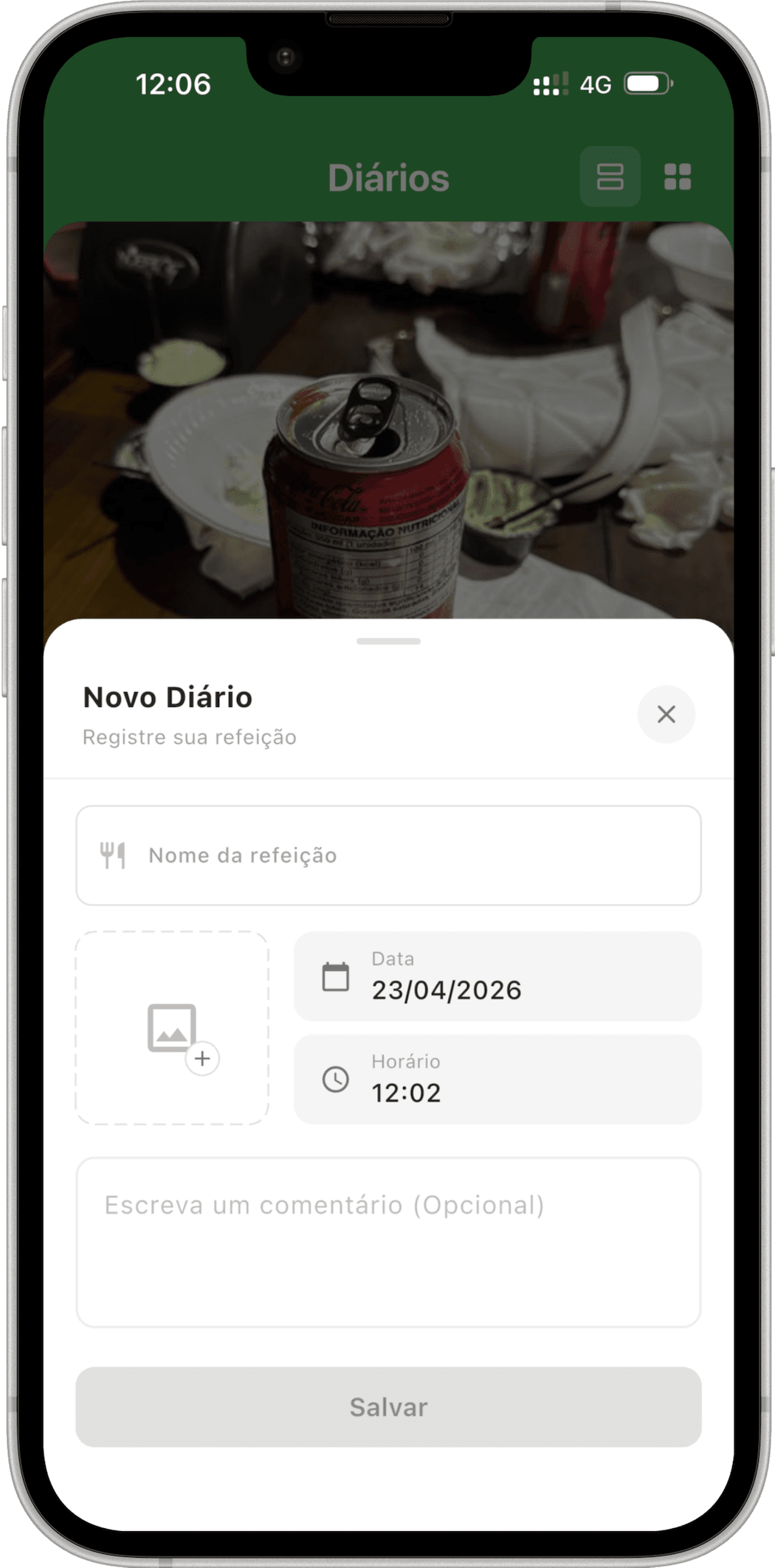Click the Nome da refeição input field
The image size is (775, 1568).
click(387, 854)
